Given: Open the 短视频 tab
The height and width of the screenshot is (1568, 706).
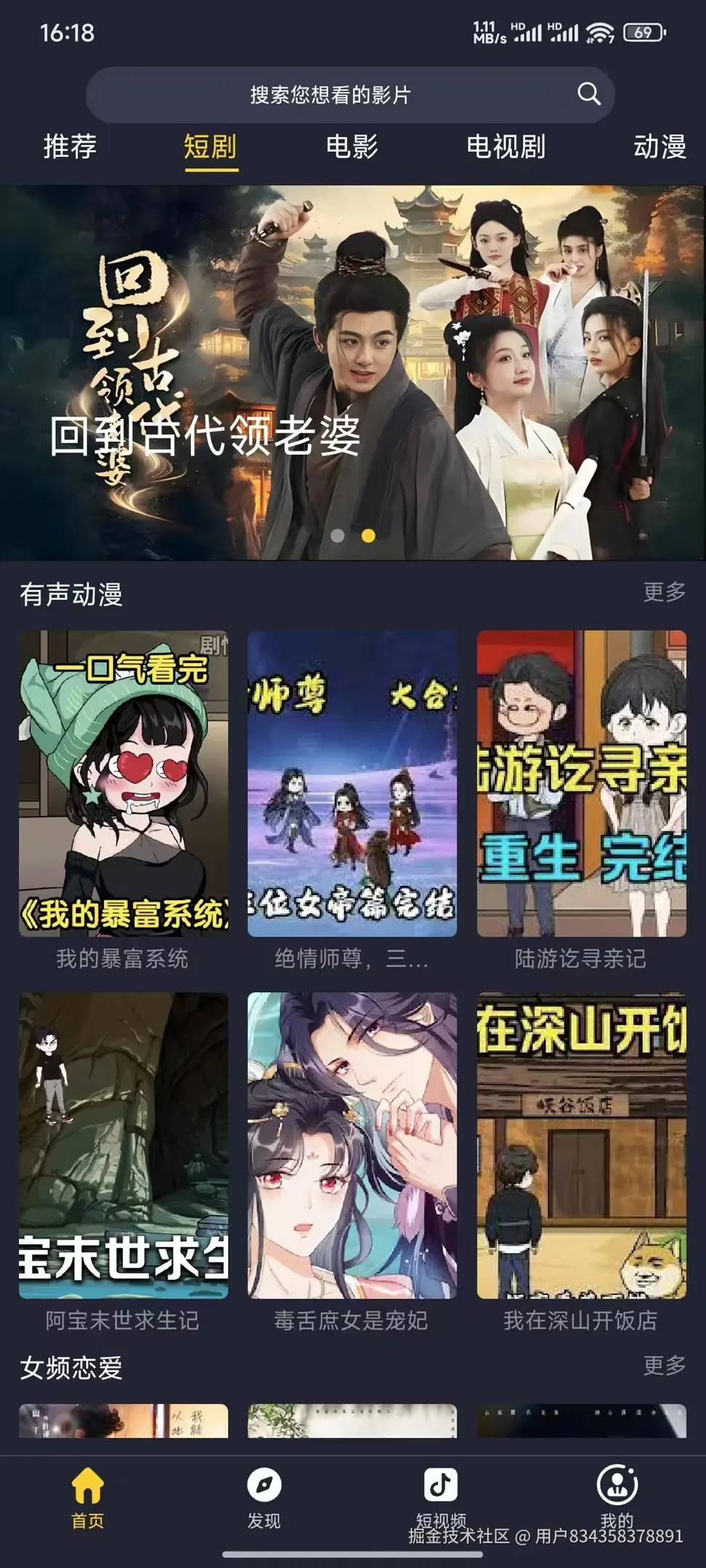Looking at the screenshot, I should click(x=440, y=1498).
